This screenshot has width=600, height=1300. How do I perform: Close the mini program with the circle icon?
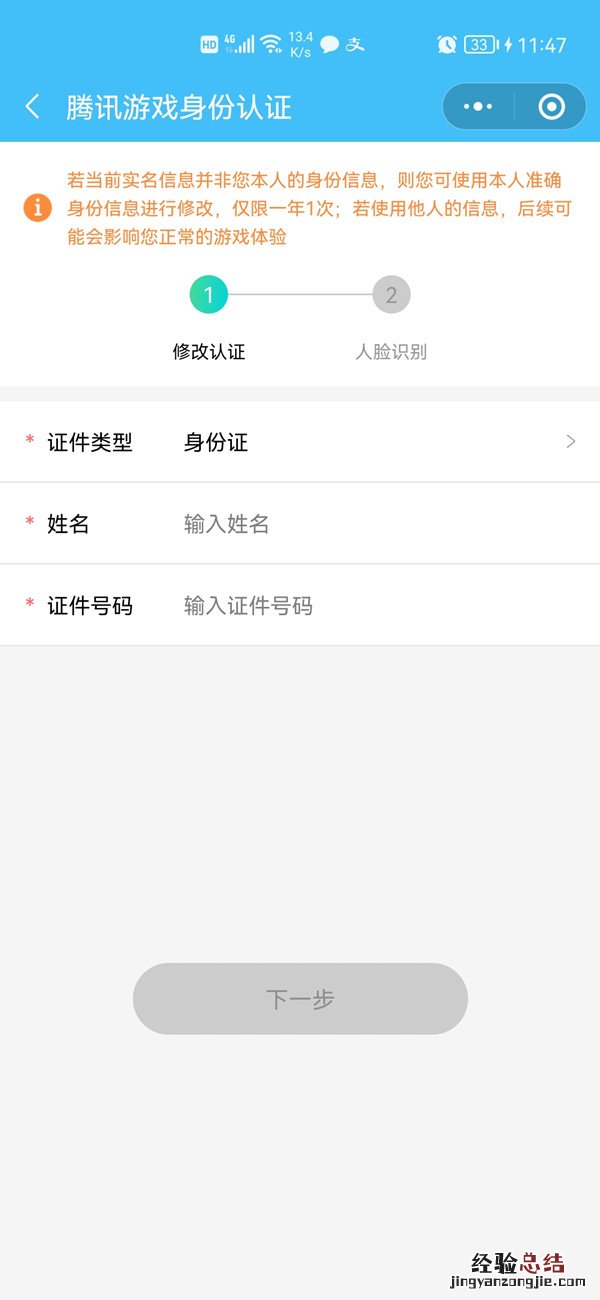click(551, 107)
